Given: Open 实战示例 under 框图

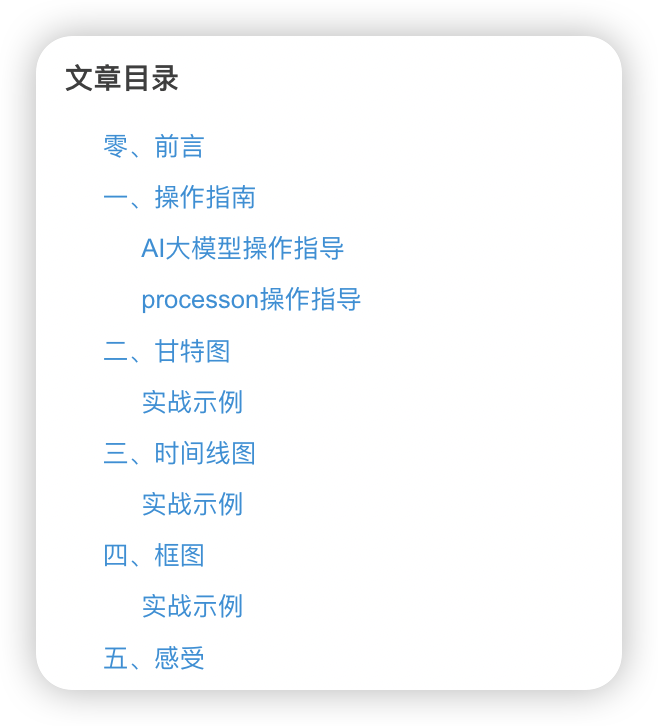Looking at the screenshot, I should tap(192, 606).
